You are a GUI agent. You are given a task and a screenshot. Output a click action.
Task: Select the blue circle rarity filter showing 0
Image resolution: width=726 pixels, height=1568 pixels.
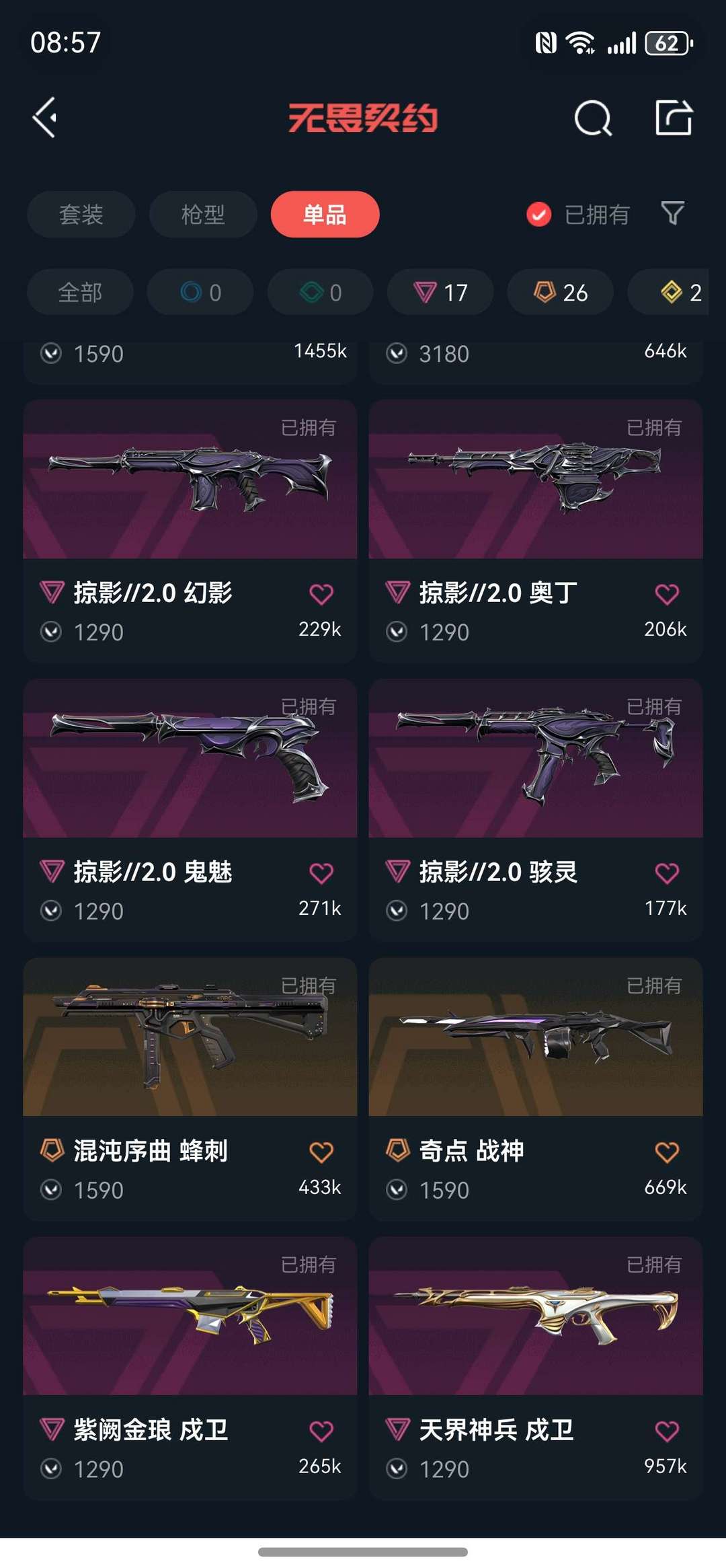point(200,292)
